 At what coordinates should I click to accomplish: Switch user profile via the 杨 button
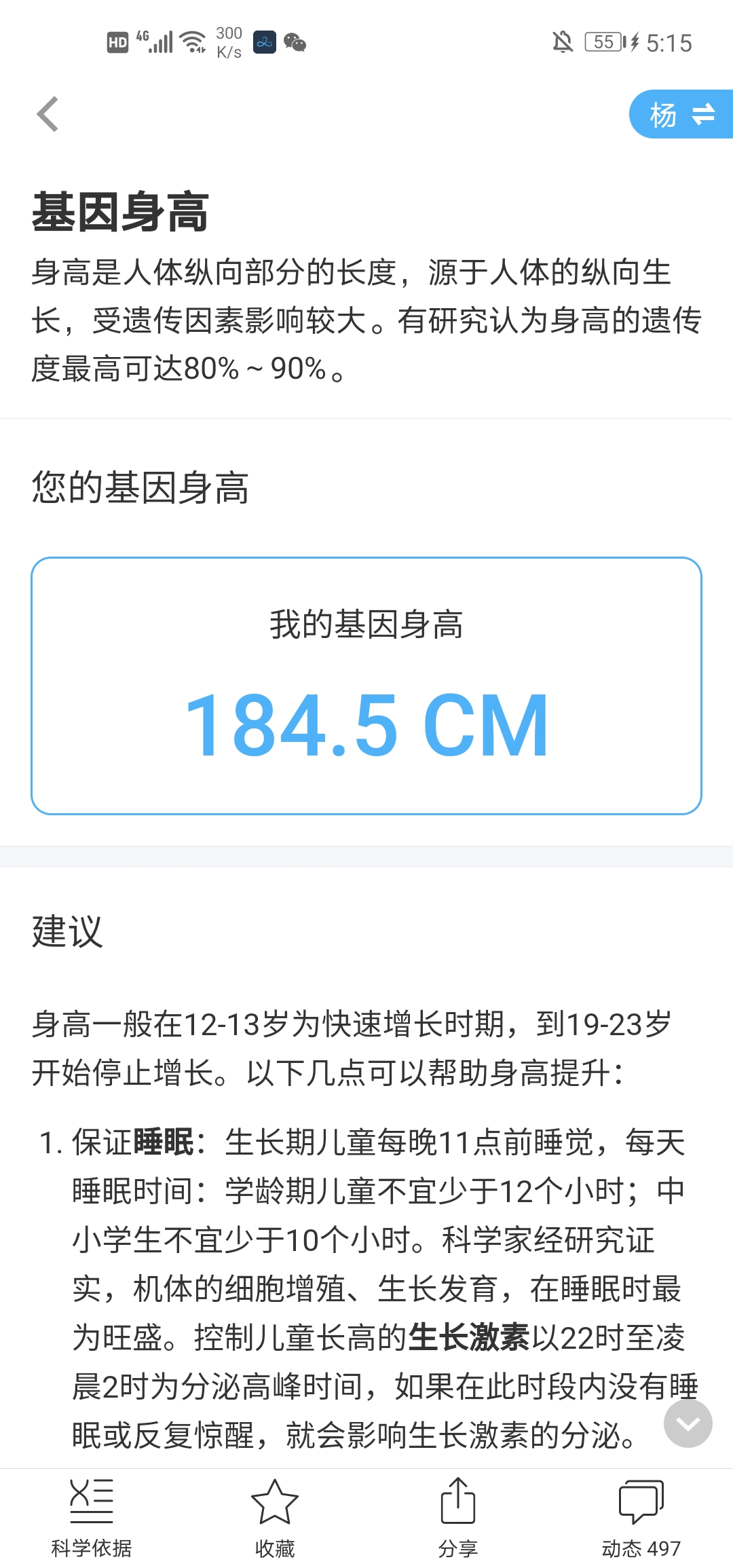coord(681,114)
